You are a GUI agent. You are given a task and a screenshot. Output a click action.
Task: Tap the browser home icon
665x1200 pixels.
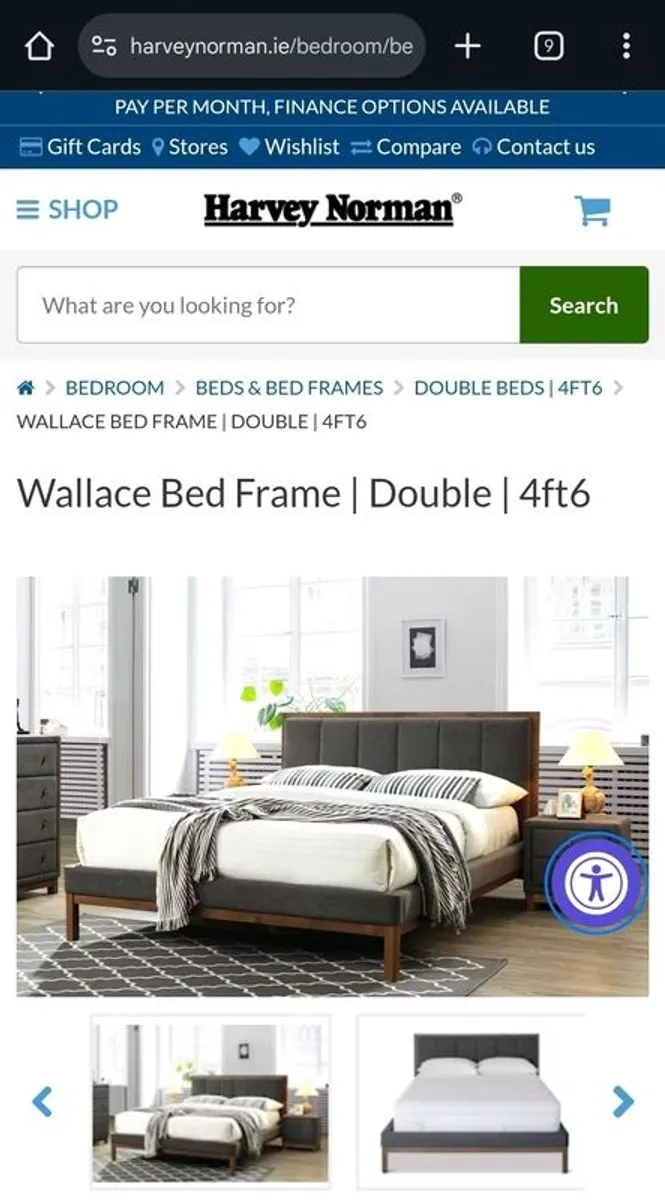pos(39,46)
